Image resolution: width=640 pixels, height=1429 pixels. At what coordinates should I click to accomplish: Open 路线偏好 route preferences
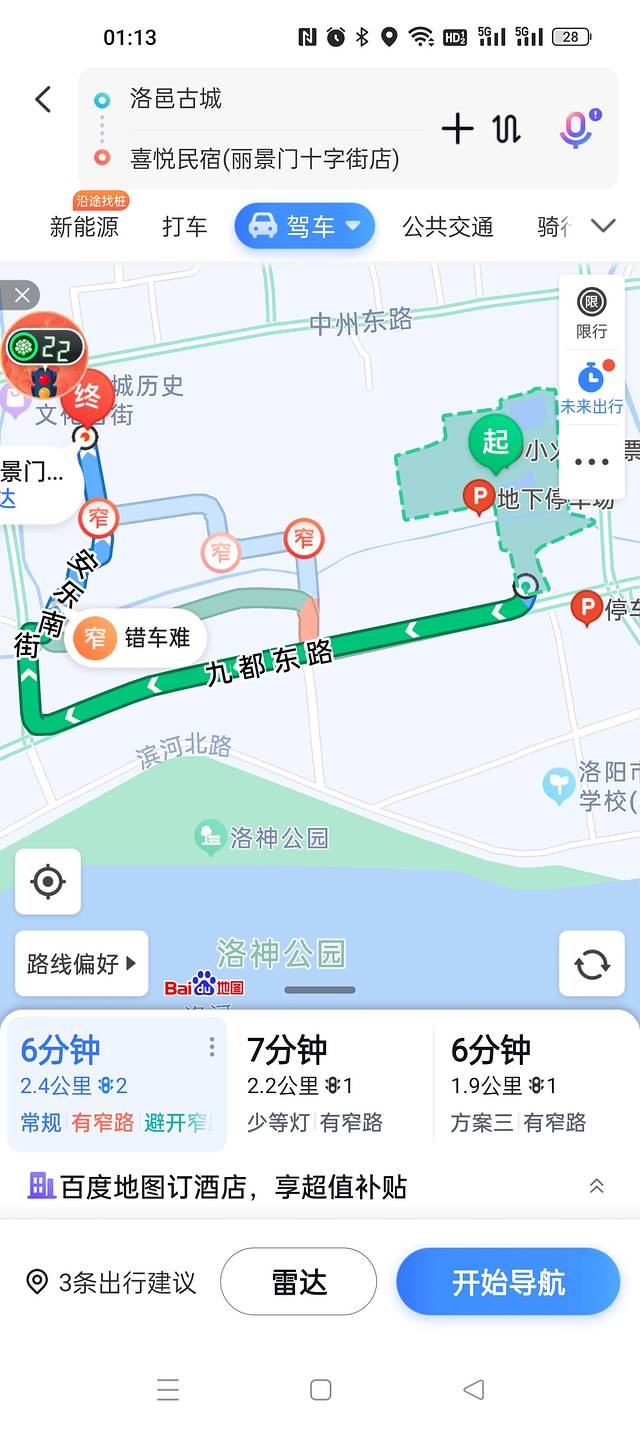[82, 964]
